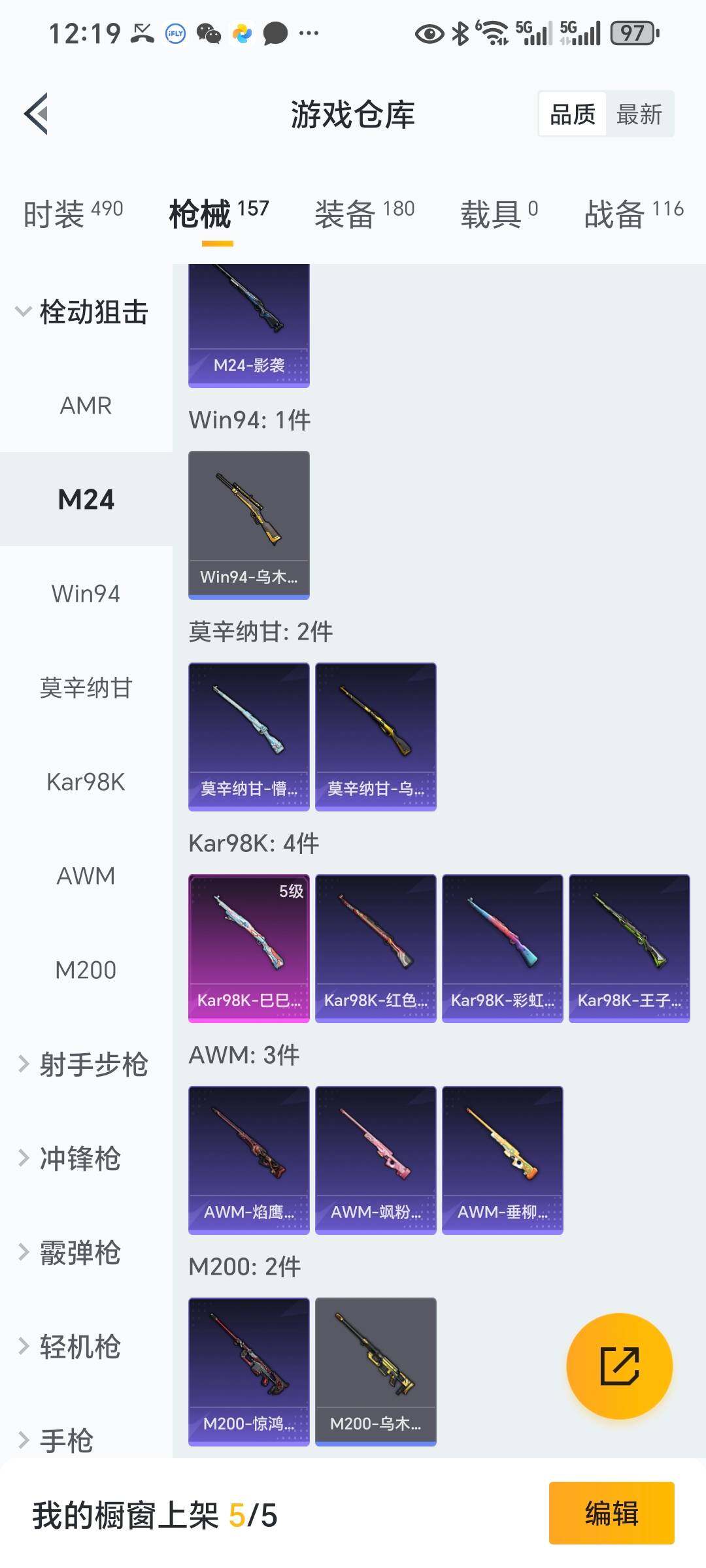Tap the orange share floating button
This screenshot has width=706, height=1568.
tap(619, 1366)
